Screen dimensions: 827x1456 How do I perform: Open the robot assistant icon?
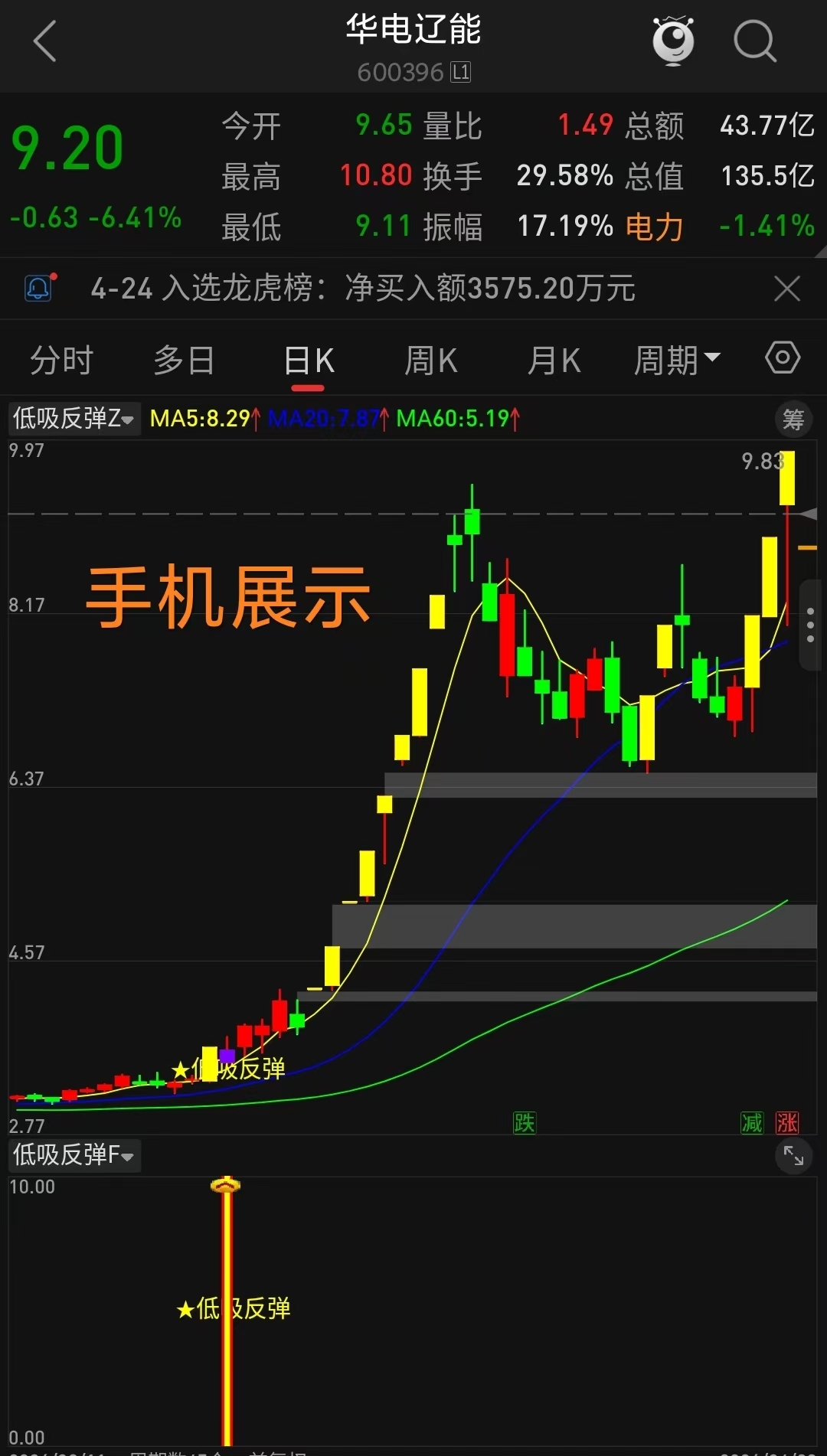point(673,41)
